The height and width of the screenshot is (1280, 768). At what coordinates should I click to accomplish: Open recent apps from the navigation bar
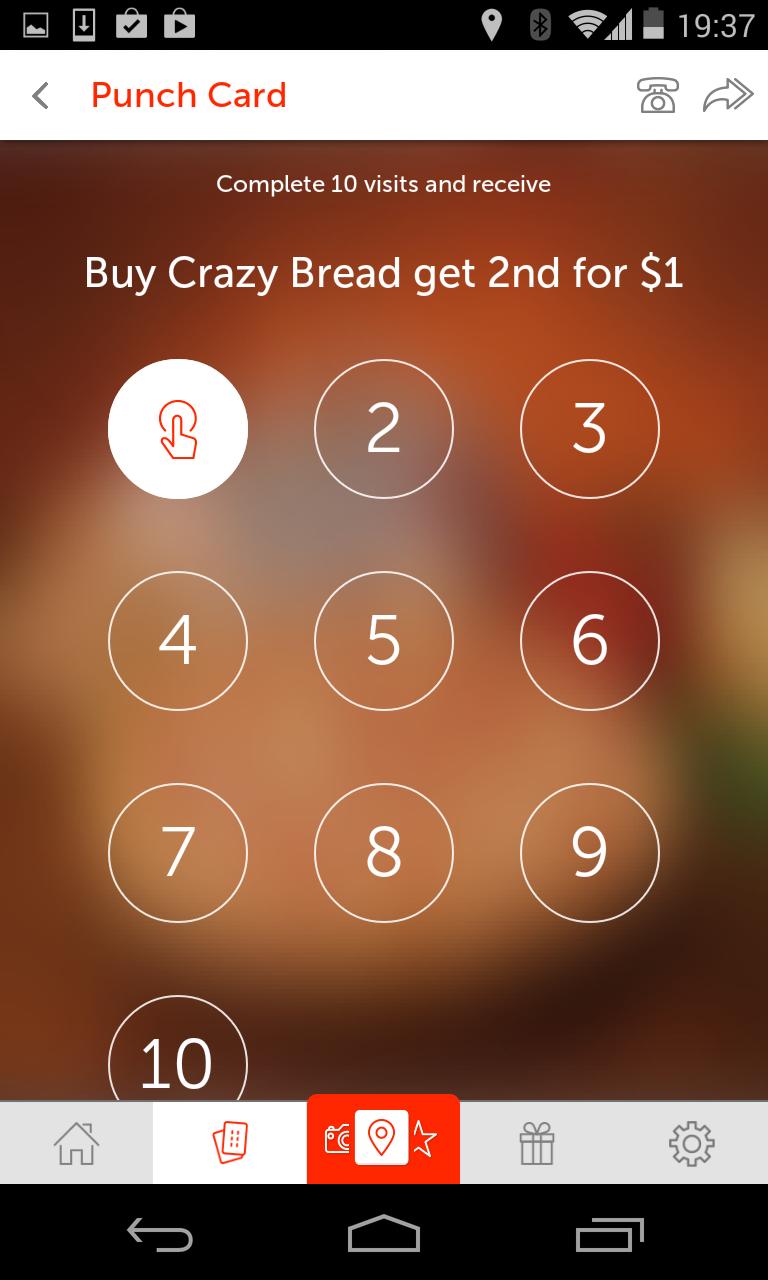(x=610, y=1234)
